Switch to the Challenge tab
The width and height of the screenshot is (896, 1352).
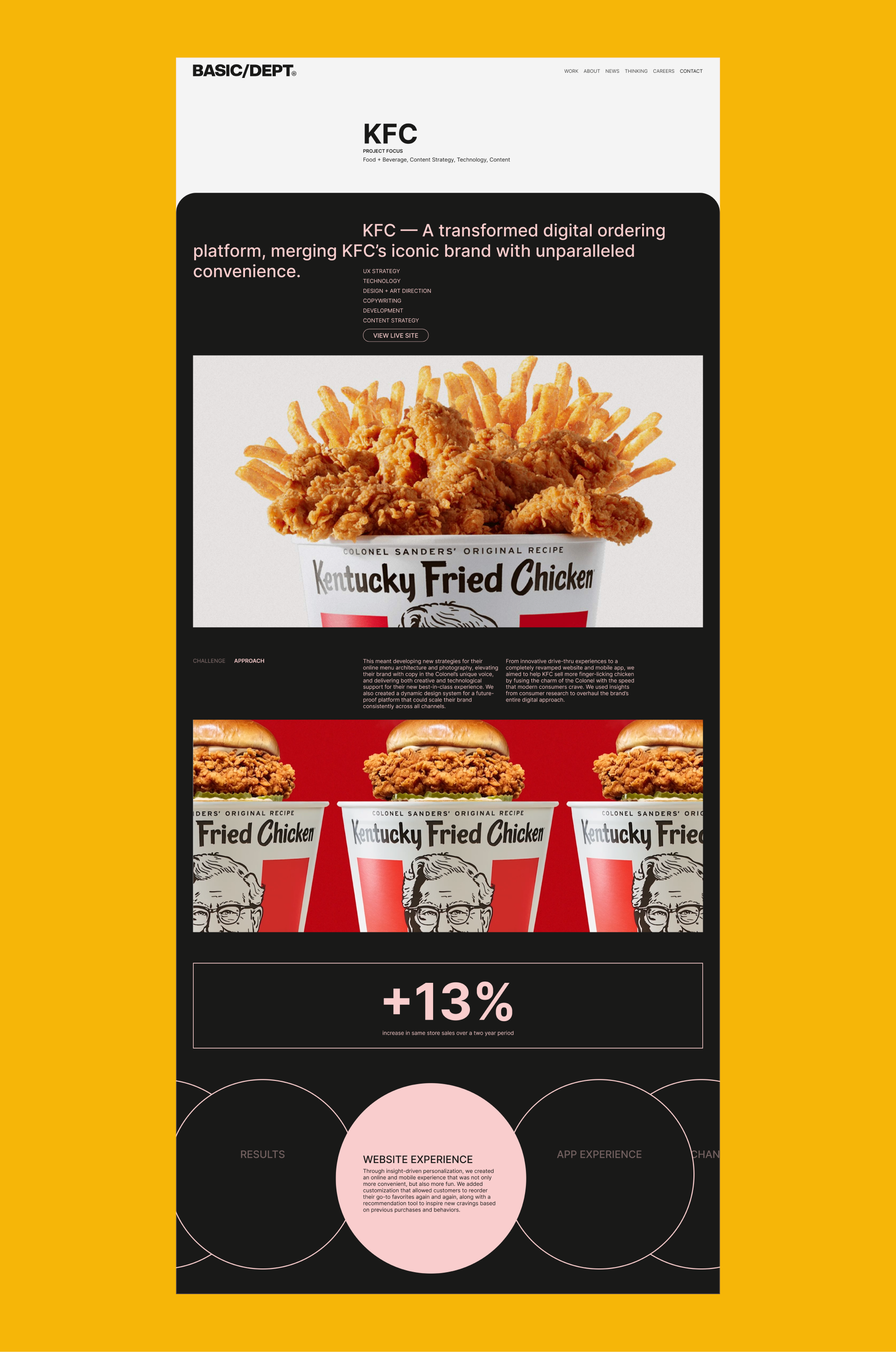click(209, 660)
